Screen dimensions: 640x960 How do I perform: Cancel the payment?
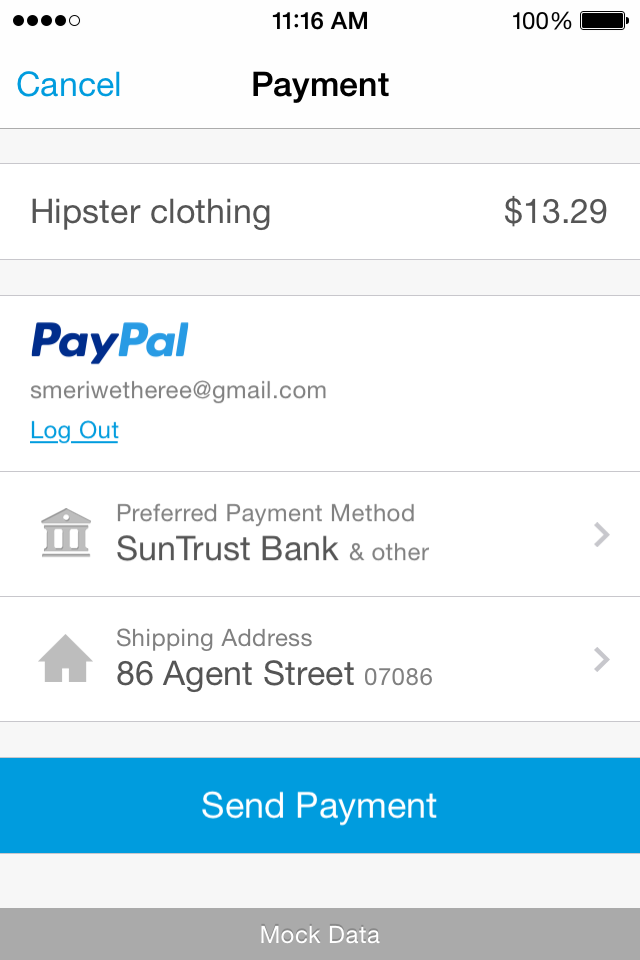[69, 84]
